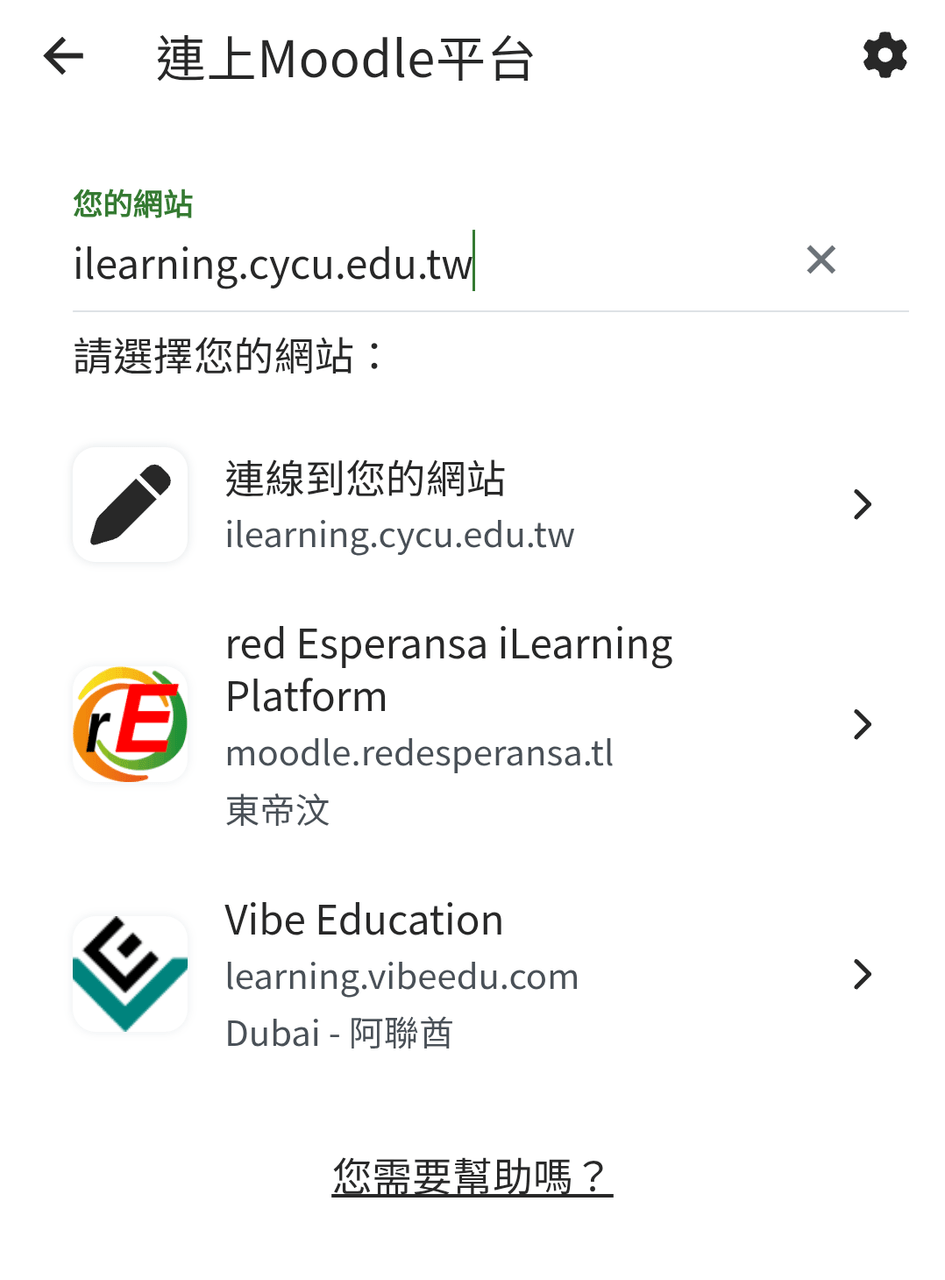Tap the chevron next to Vibe Education
Image resolution: width=945 pixels, height=1280 pixels.
click(862, 973)
